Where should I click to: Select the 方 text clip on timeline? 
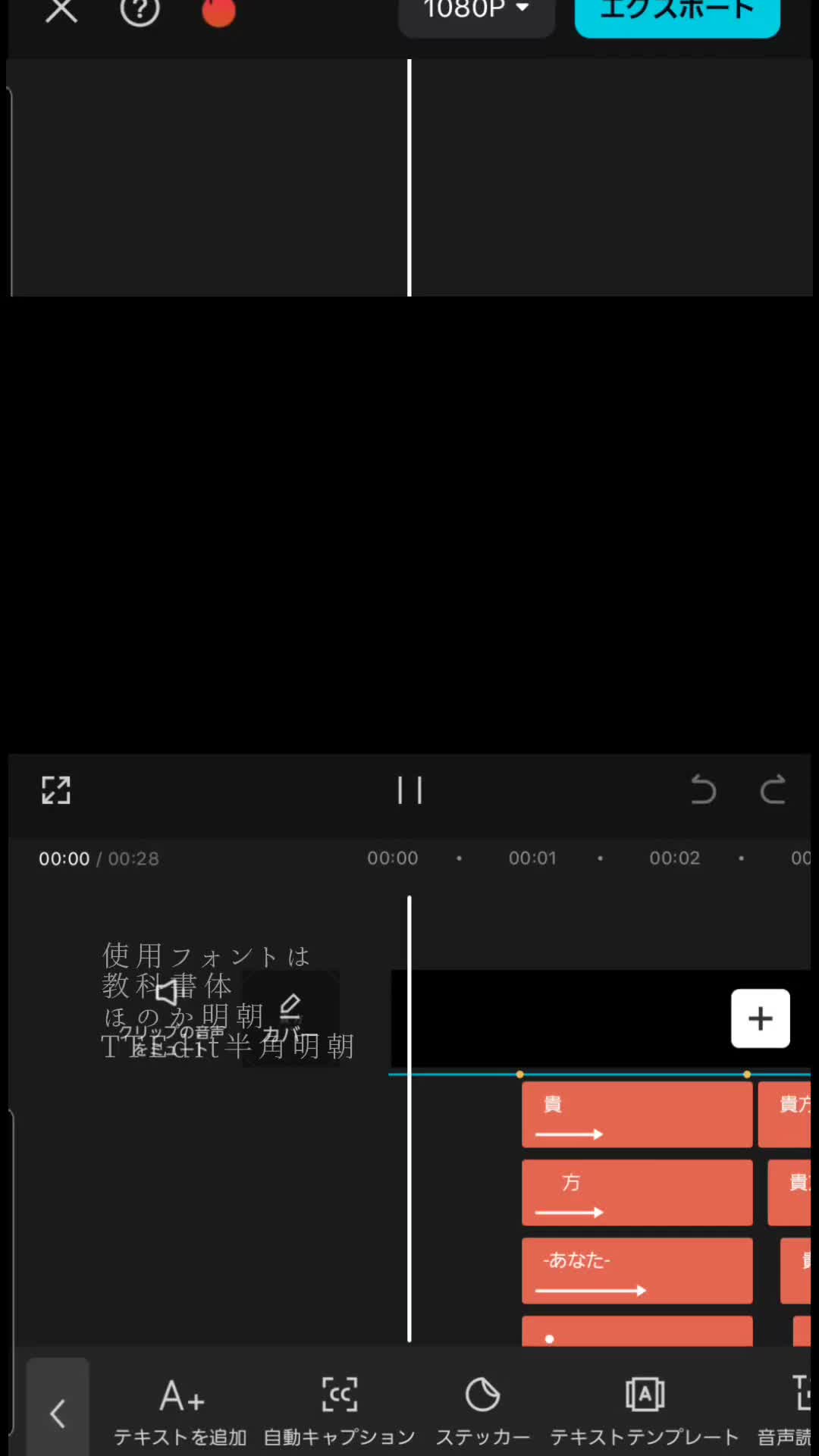point(636,1192)
